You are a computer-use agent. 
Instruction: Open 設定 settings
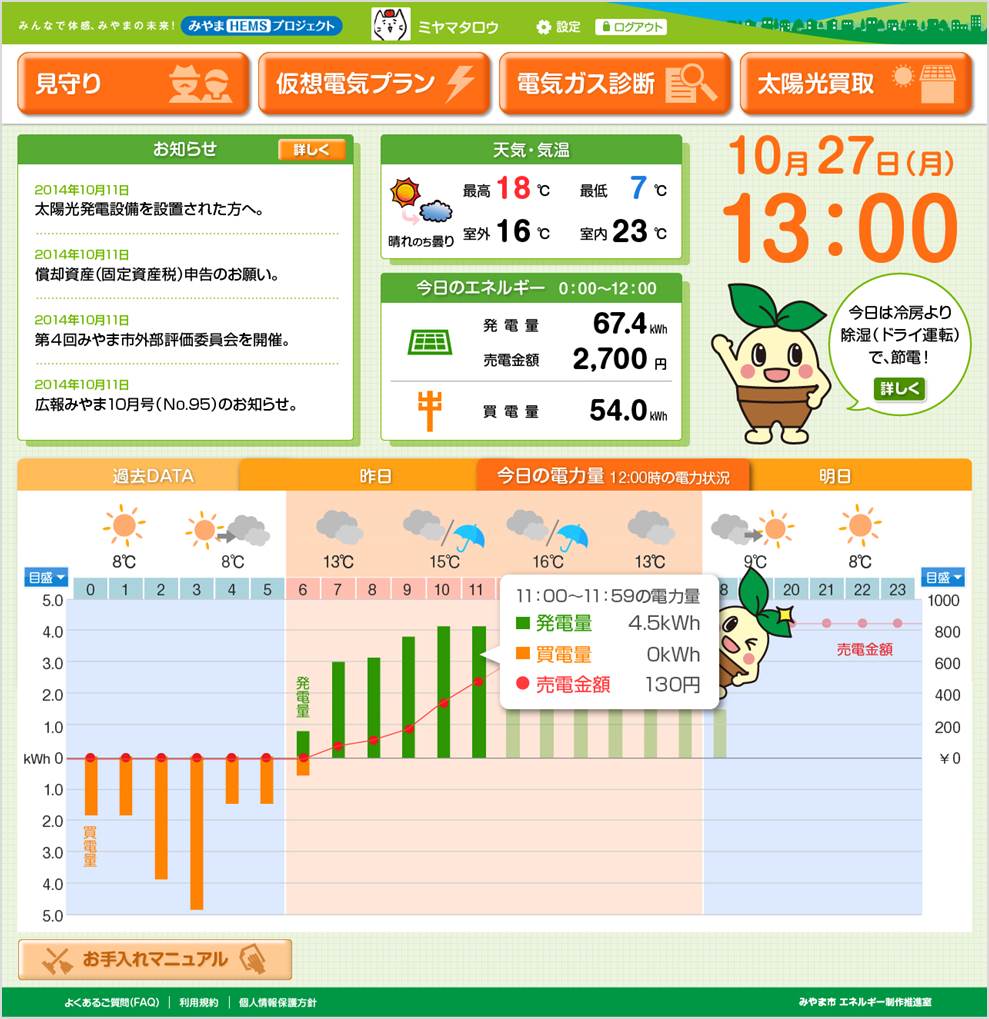pyautogui.click(x=558, y=27)
